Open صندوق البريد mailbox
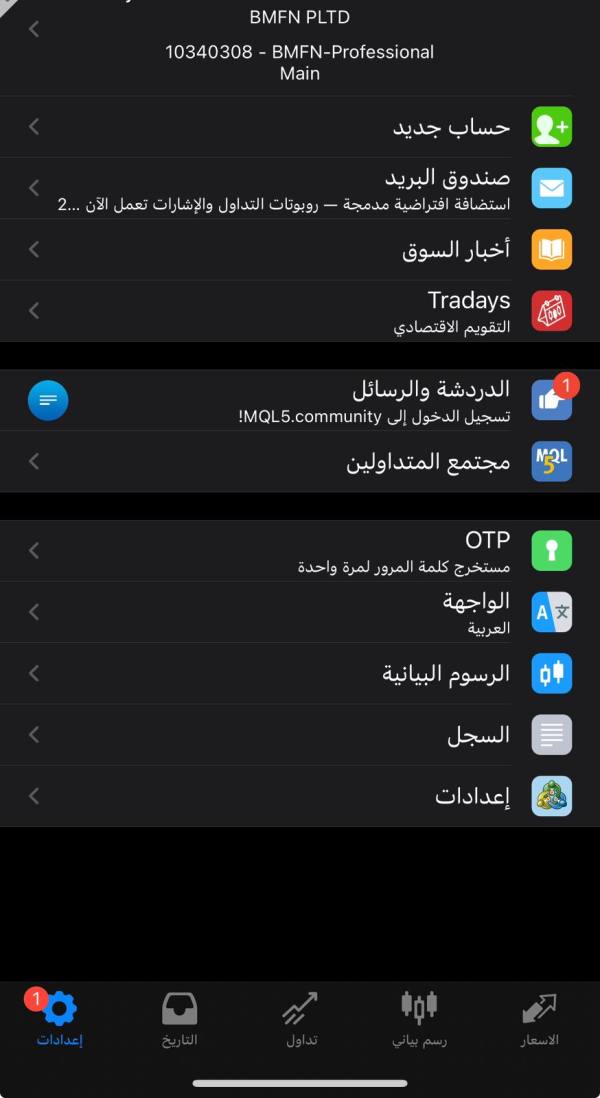600x1098 pixels. (300, 188)
